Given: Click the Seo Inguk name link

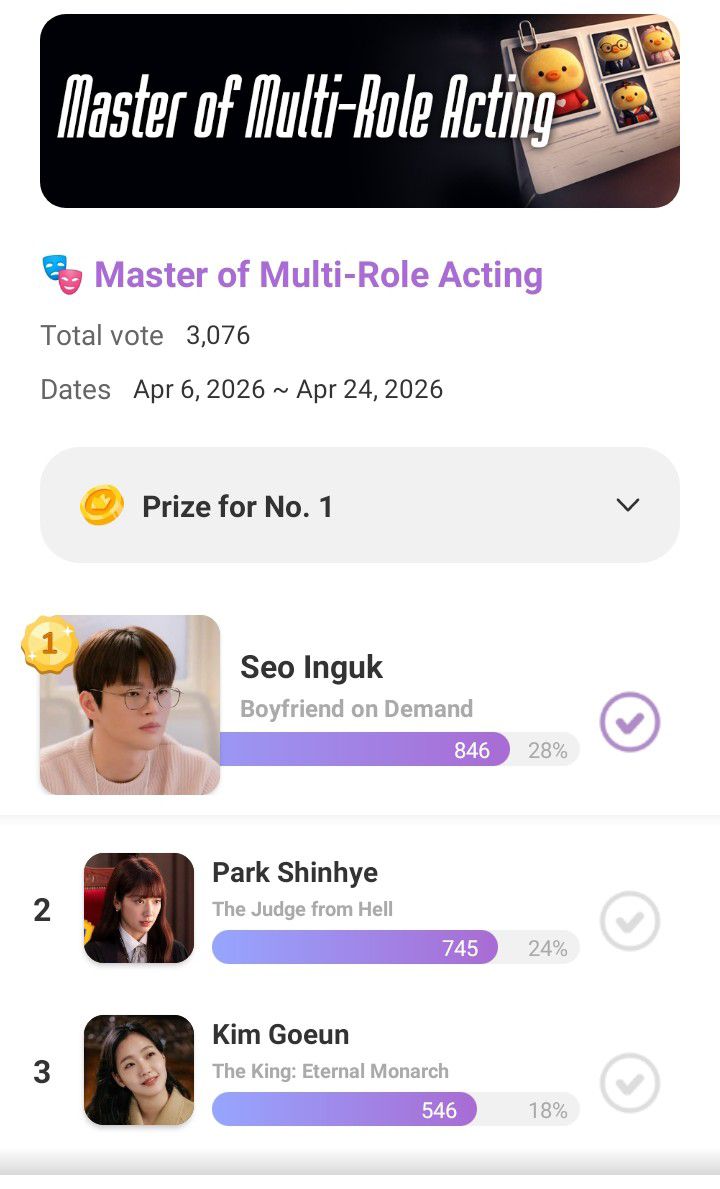Looking at the screenshot, I should (312, 667).
